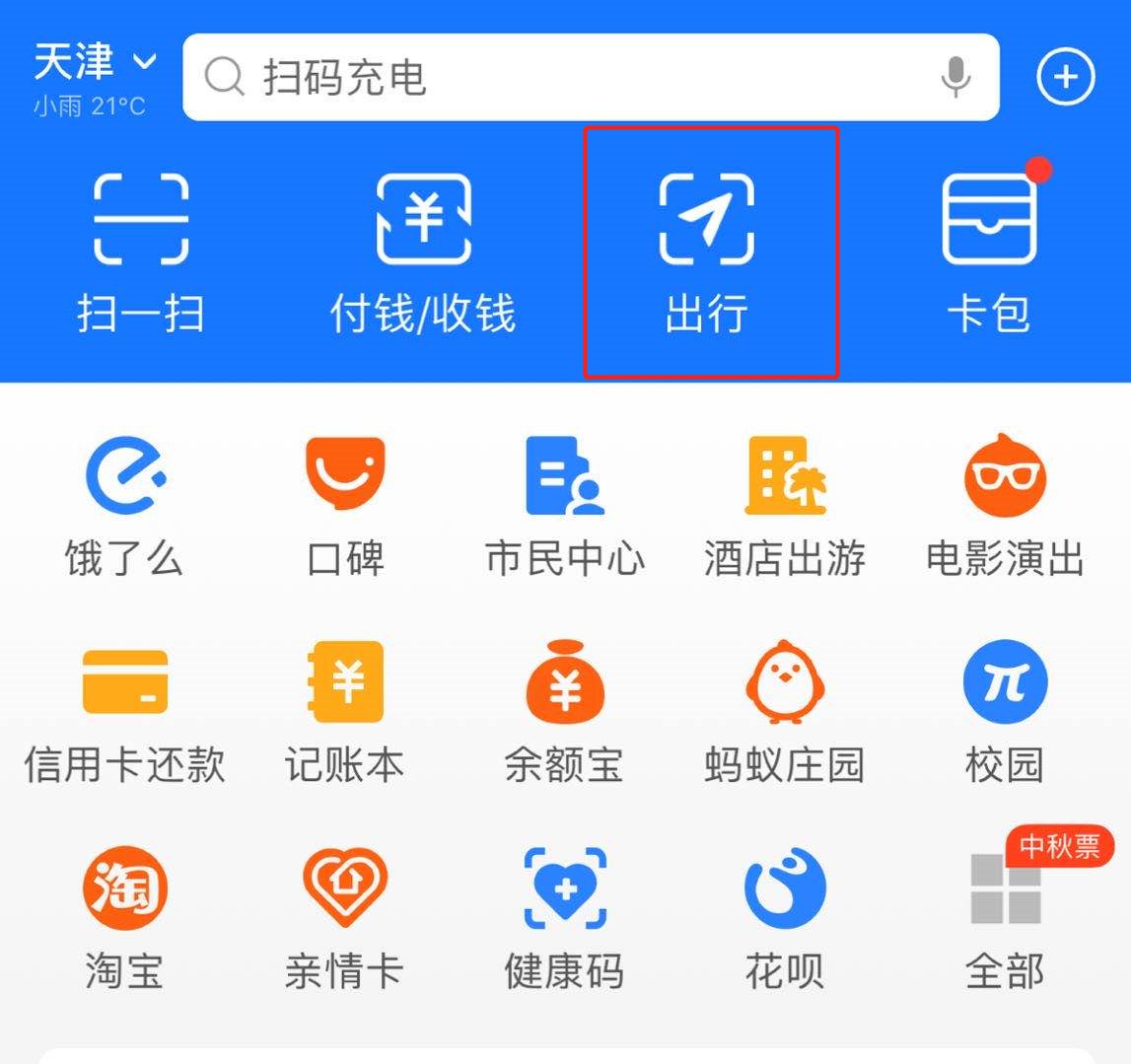Visit 蚂蚁庄园
Screen dimensions: 1131x1064
click(785, 711)
